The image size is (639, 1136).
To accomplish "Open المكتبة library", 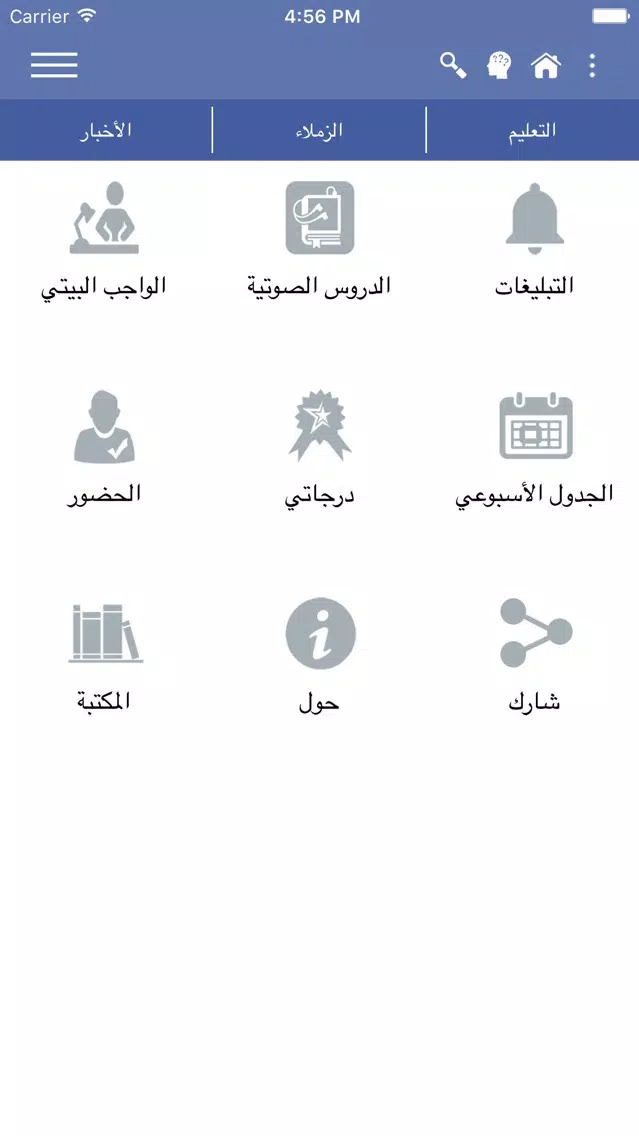I will (104, 656).
